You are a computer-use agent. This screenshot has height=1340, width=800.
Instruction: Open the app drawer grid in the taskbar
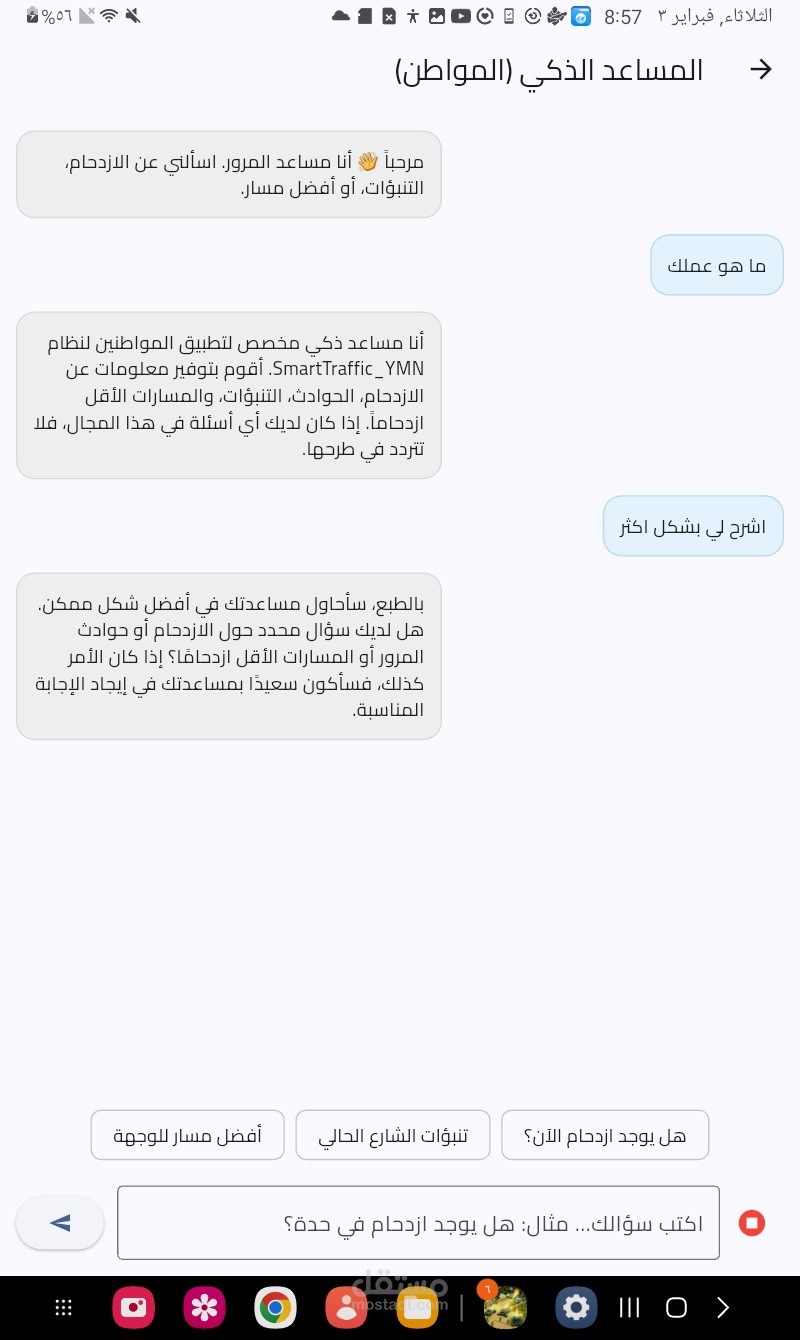coord(63,1307)
